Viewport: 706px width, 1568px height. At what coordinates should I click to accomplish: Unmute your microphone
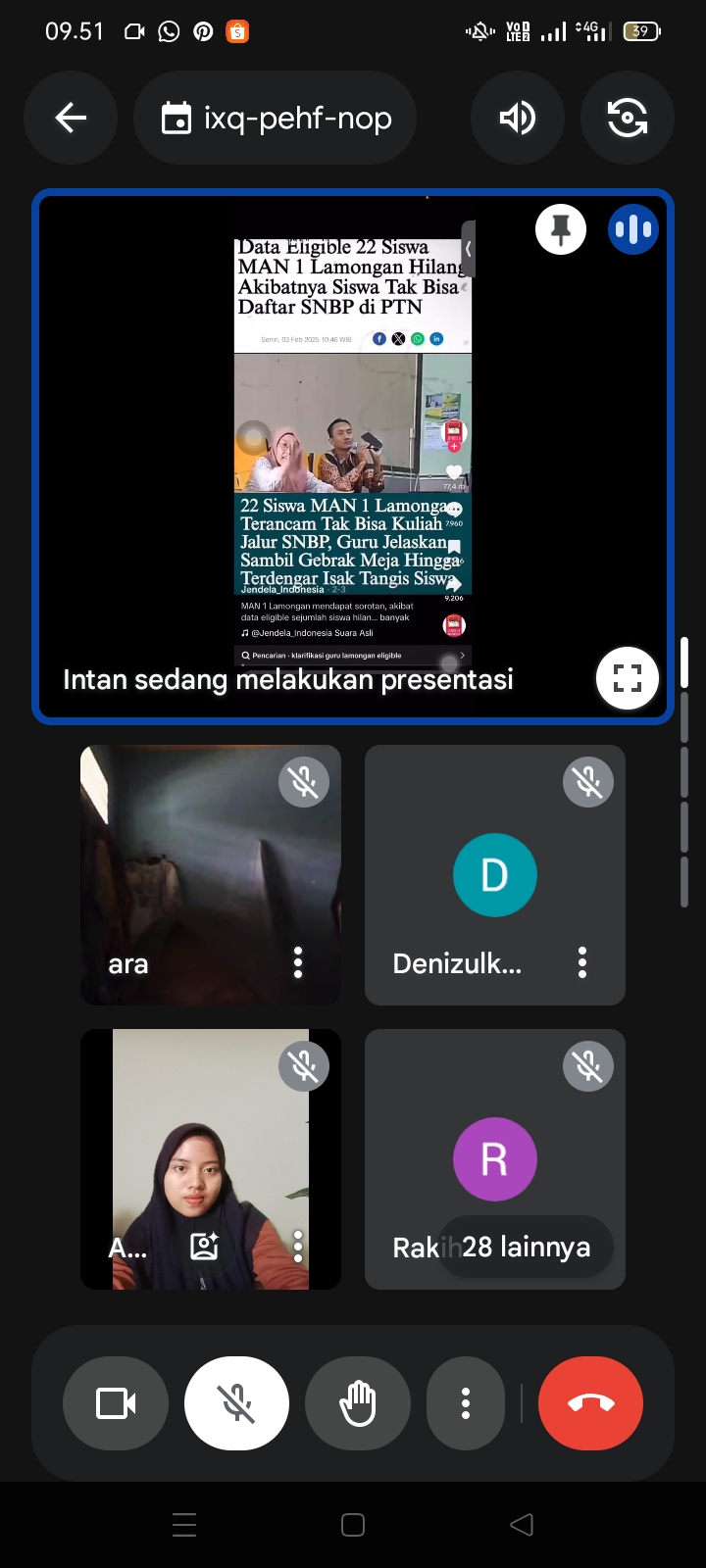(236, 1403)
